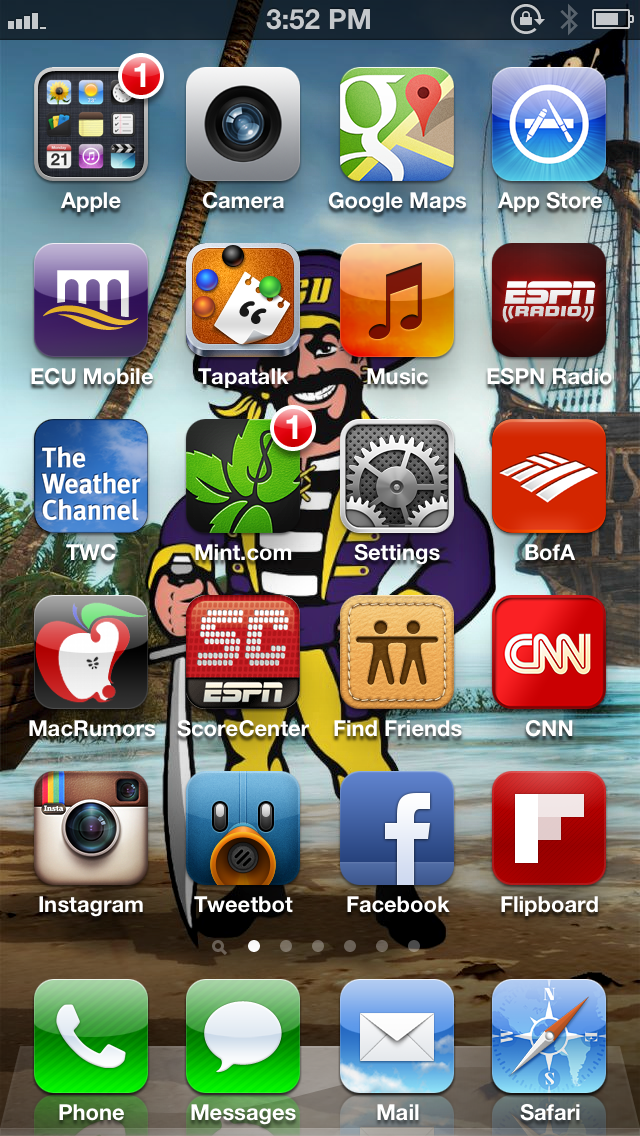
Task: Launch the BofA banking app
Action: tap(549, 476)
